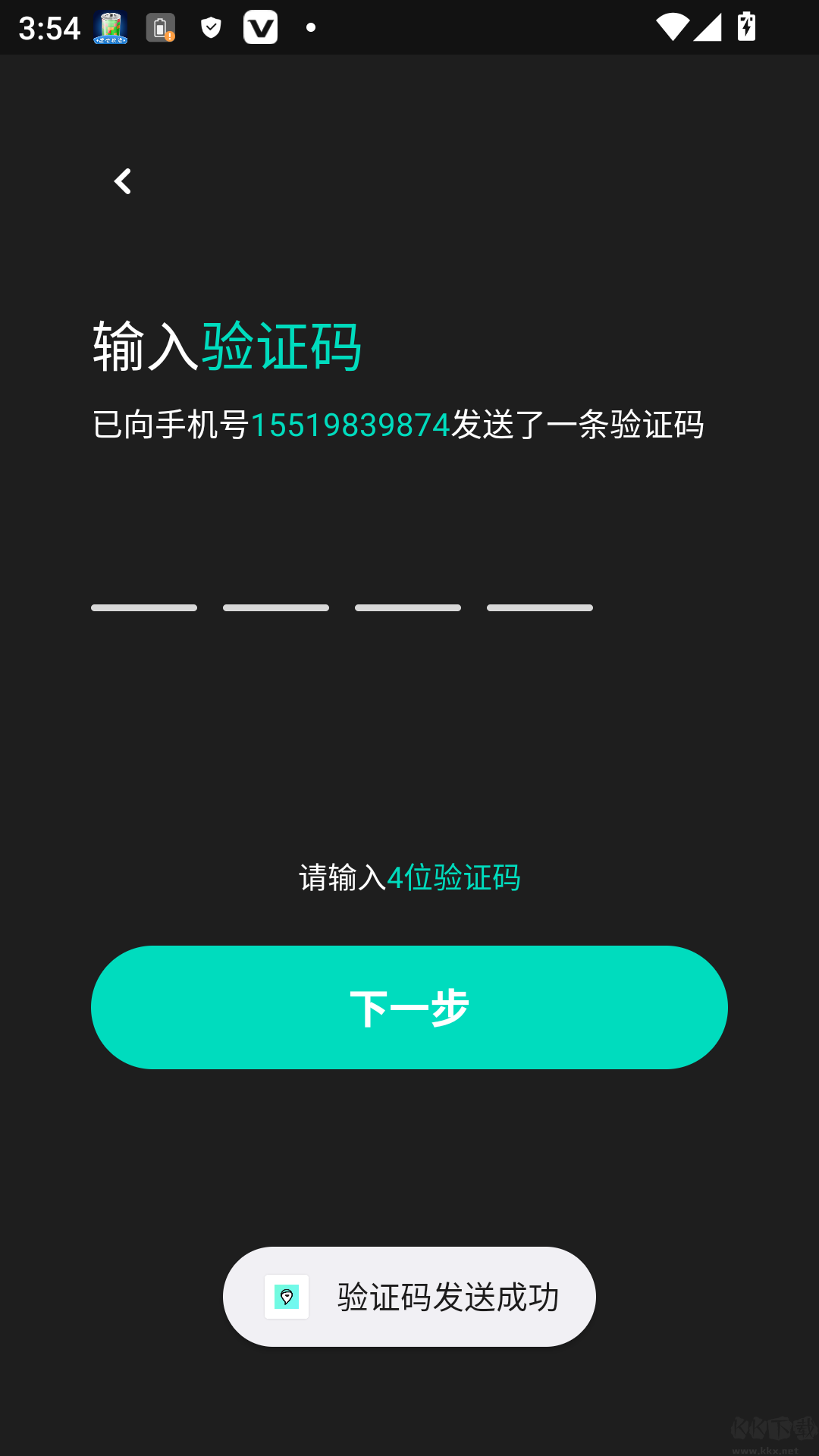Click the app pin icon in the toast
Viewport: 819px width, 1456px height.
click(286, 1297)
